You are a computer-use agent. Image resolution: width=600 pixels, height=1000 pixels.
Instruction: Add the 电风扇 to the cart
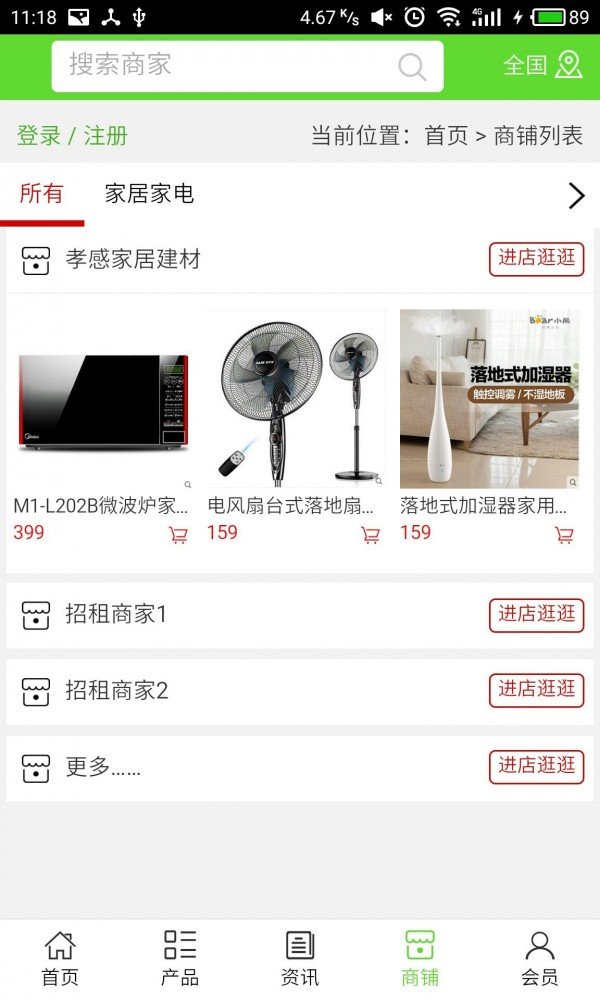pyautogui.click(x=370, y=534)
